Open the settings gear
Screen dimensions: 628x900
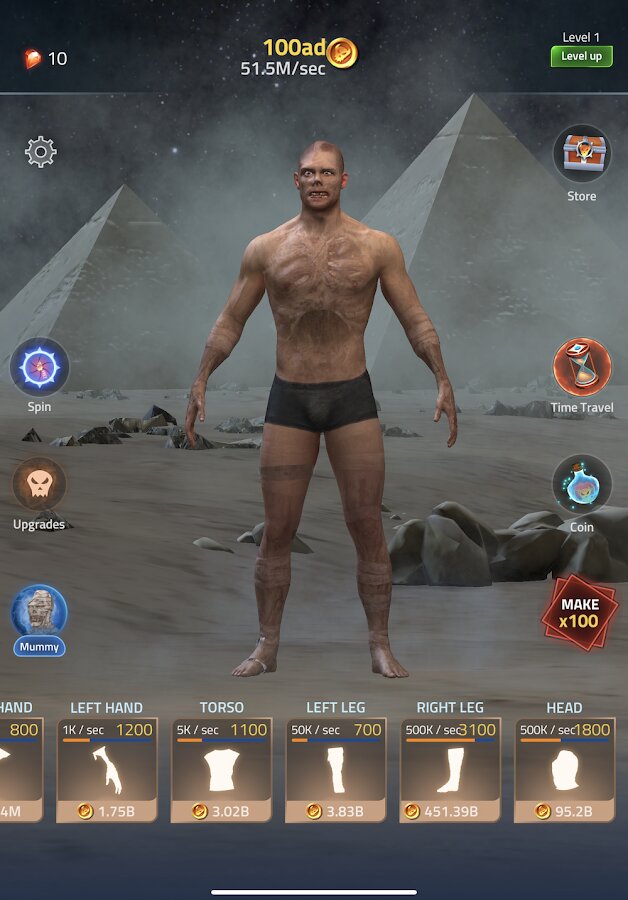click(41, 152)
